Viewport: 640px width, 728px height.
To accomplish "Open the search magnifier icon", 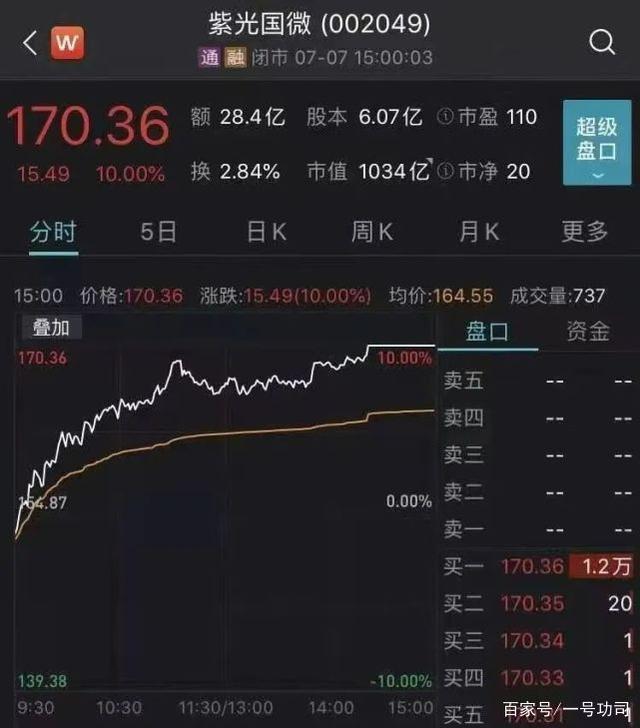I will (x=602, y=42).
